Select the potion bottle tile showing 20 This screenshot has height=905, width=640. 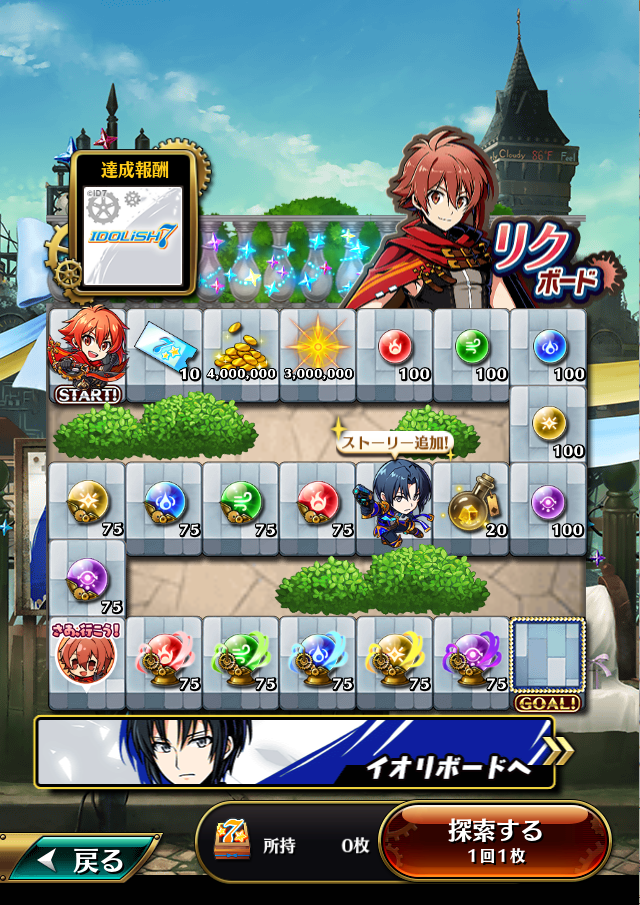point(471,500)
